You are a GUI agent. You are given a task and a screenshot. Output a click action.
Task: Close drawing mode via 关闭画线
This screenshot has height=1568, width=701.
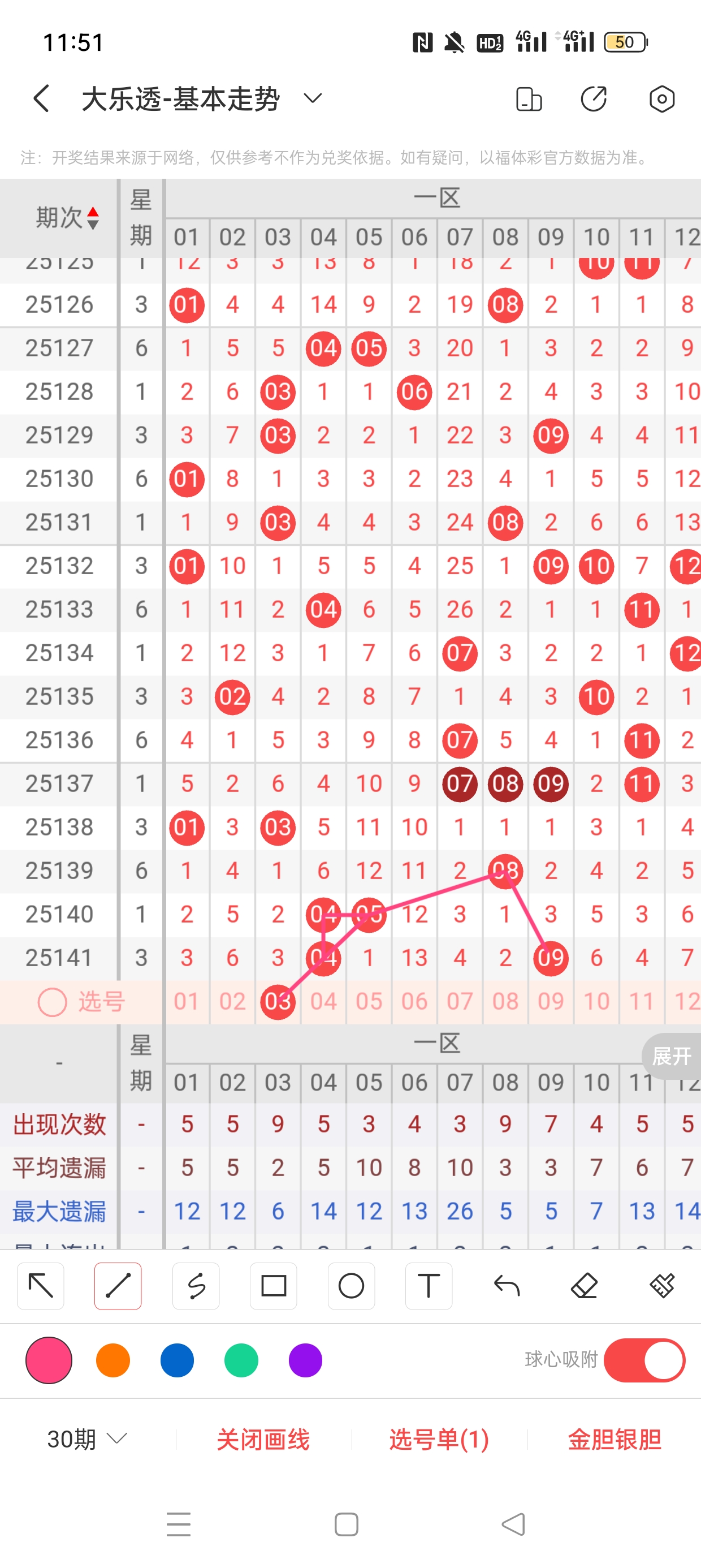[x=263, y=1439]
